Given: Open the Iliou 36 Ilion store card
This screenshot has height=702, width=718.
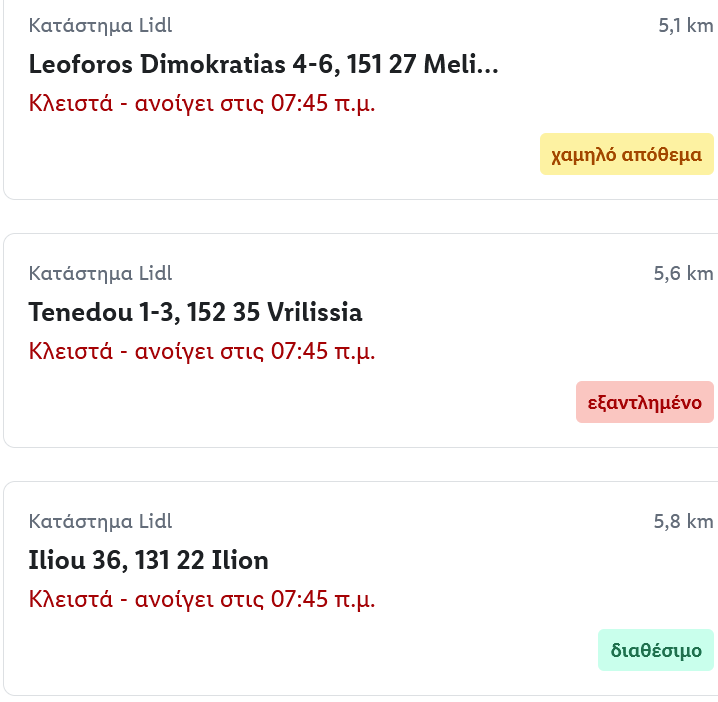Looking at the screenshot, I should pyautogui.click(x=149, y=560).
